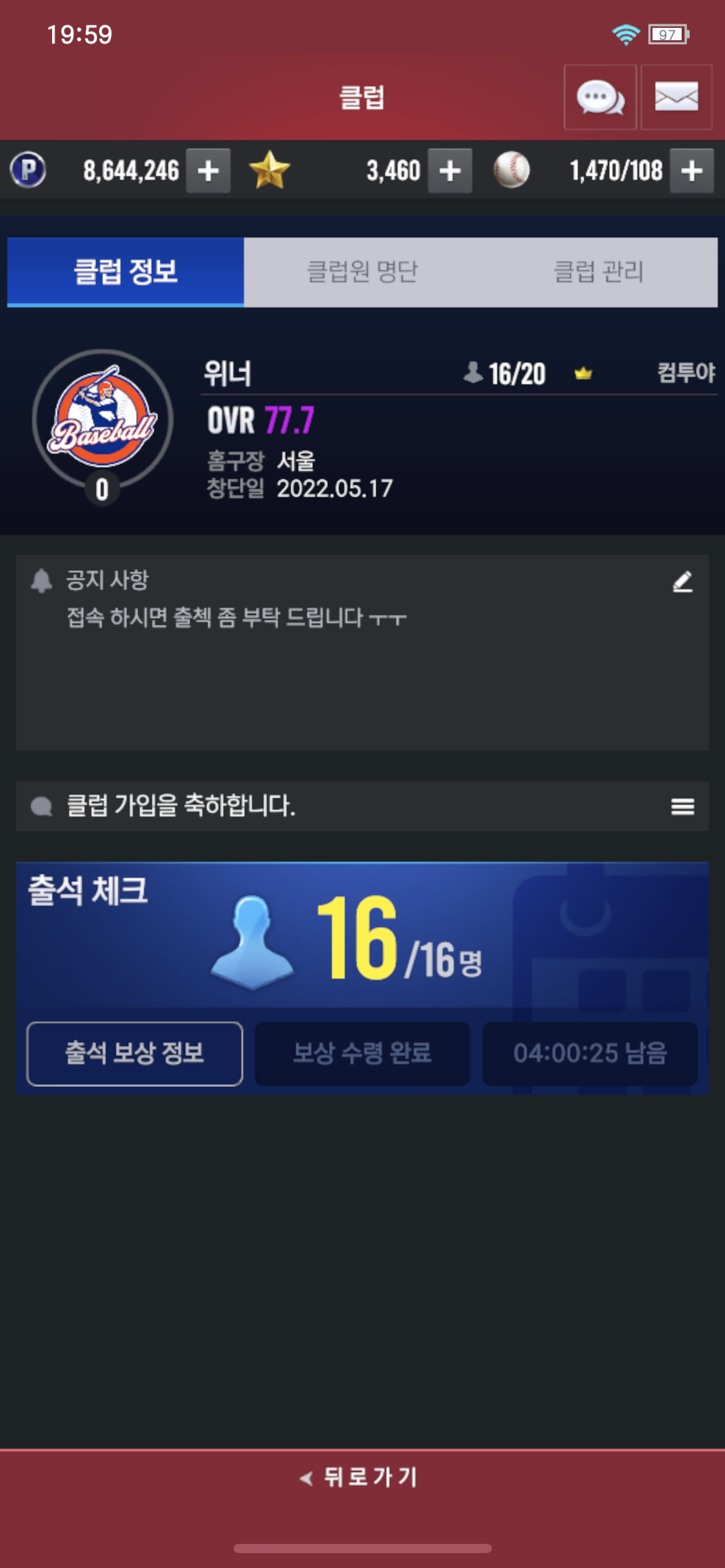This screenshot has height=1568, width=725.
Task: Open the club chat speech bubble
Action: point(600,97)
